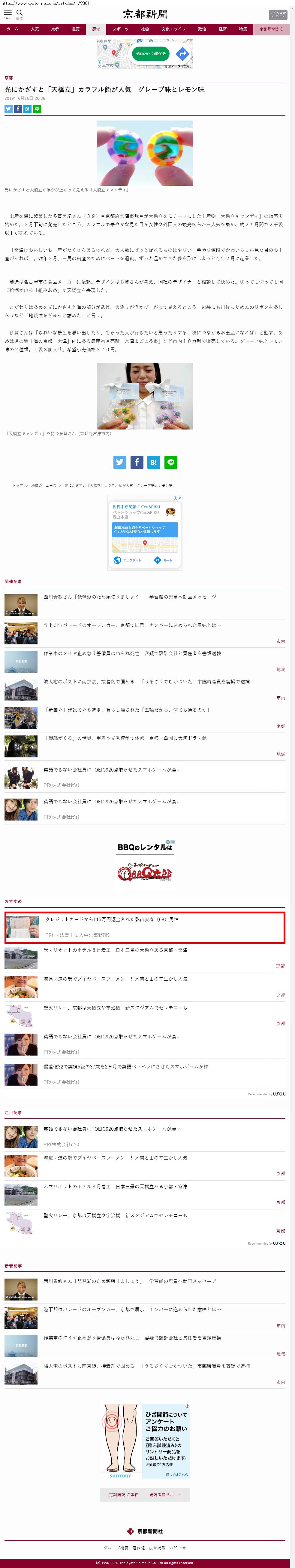Share article on Twitter below the headline
Viewport: 295px width, 1568px height.
tap(8, 109)
